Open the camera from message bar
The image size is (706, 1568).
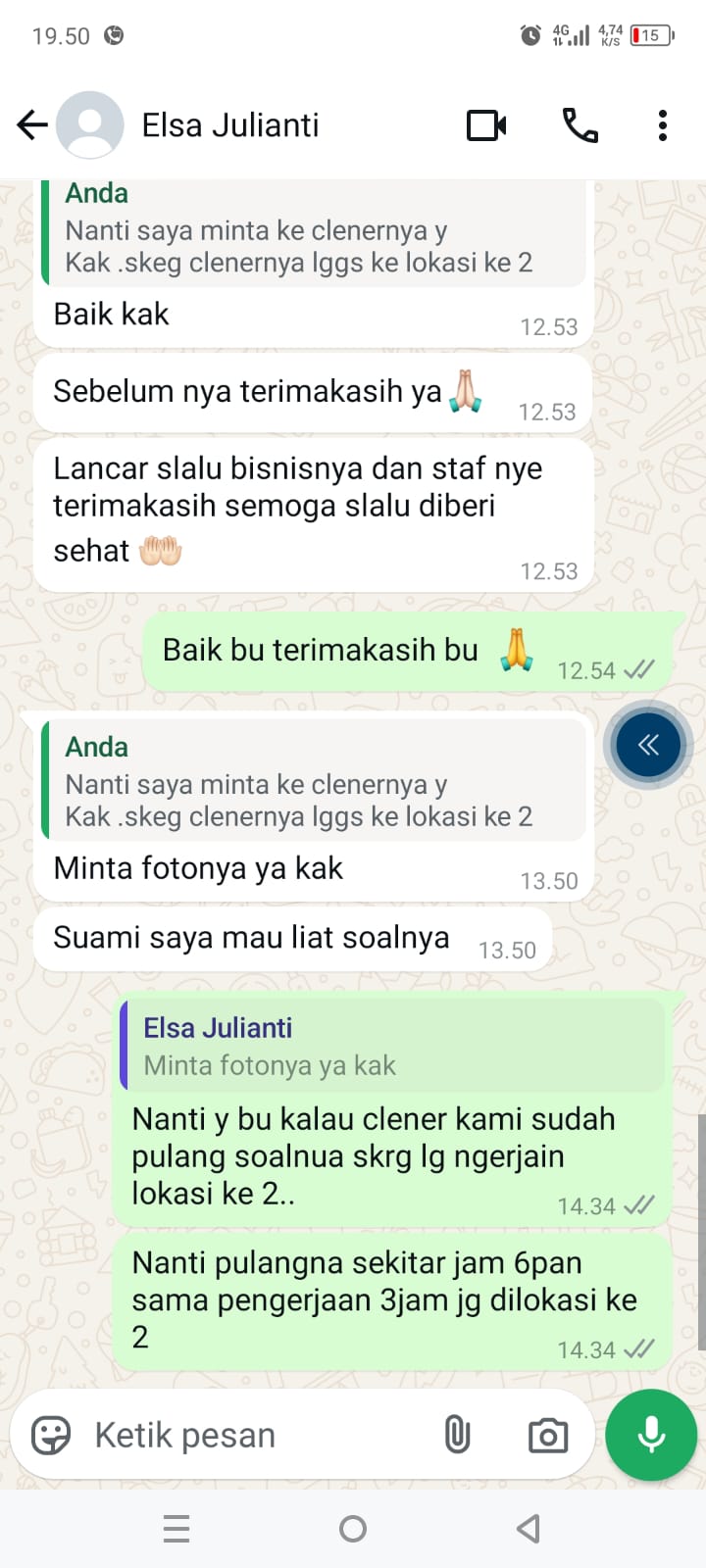547,1437
